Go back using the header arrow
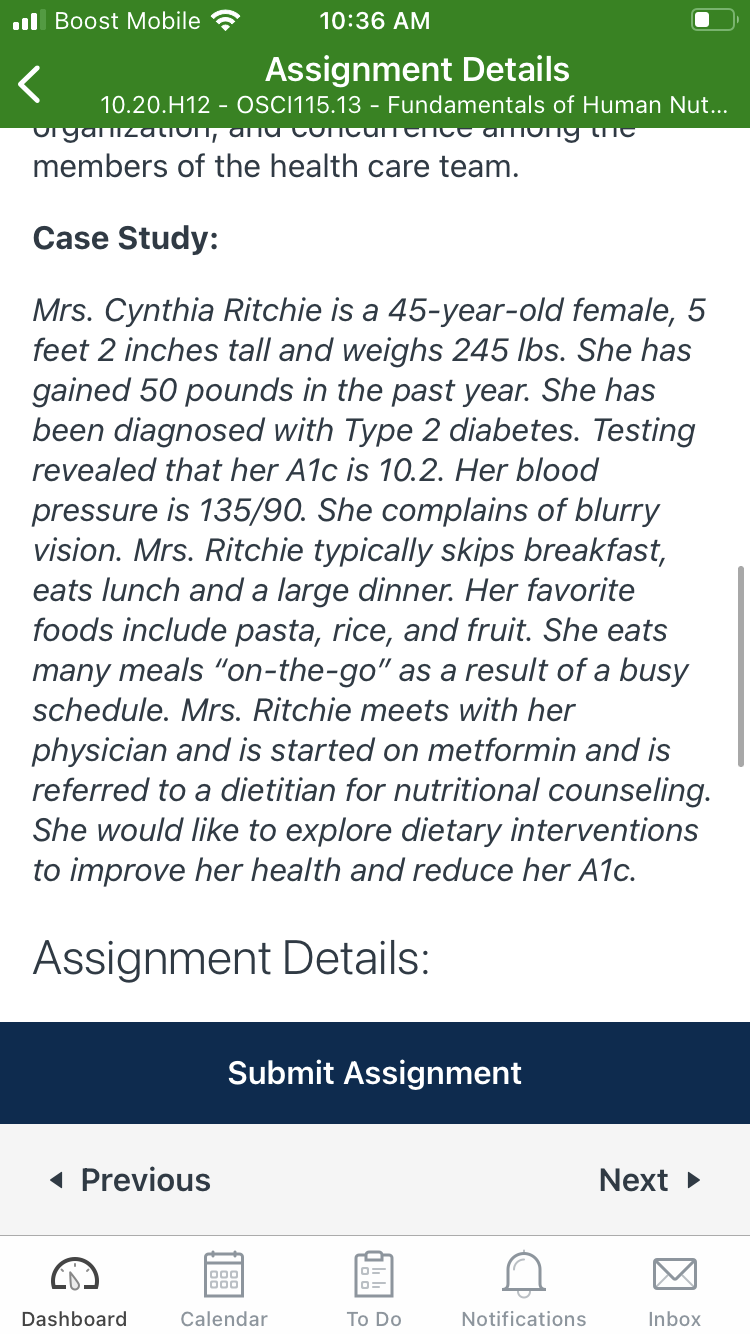 [31, 85]
